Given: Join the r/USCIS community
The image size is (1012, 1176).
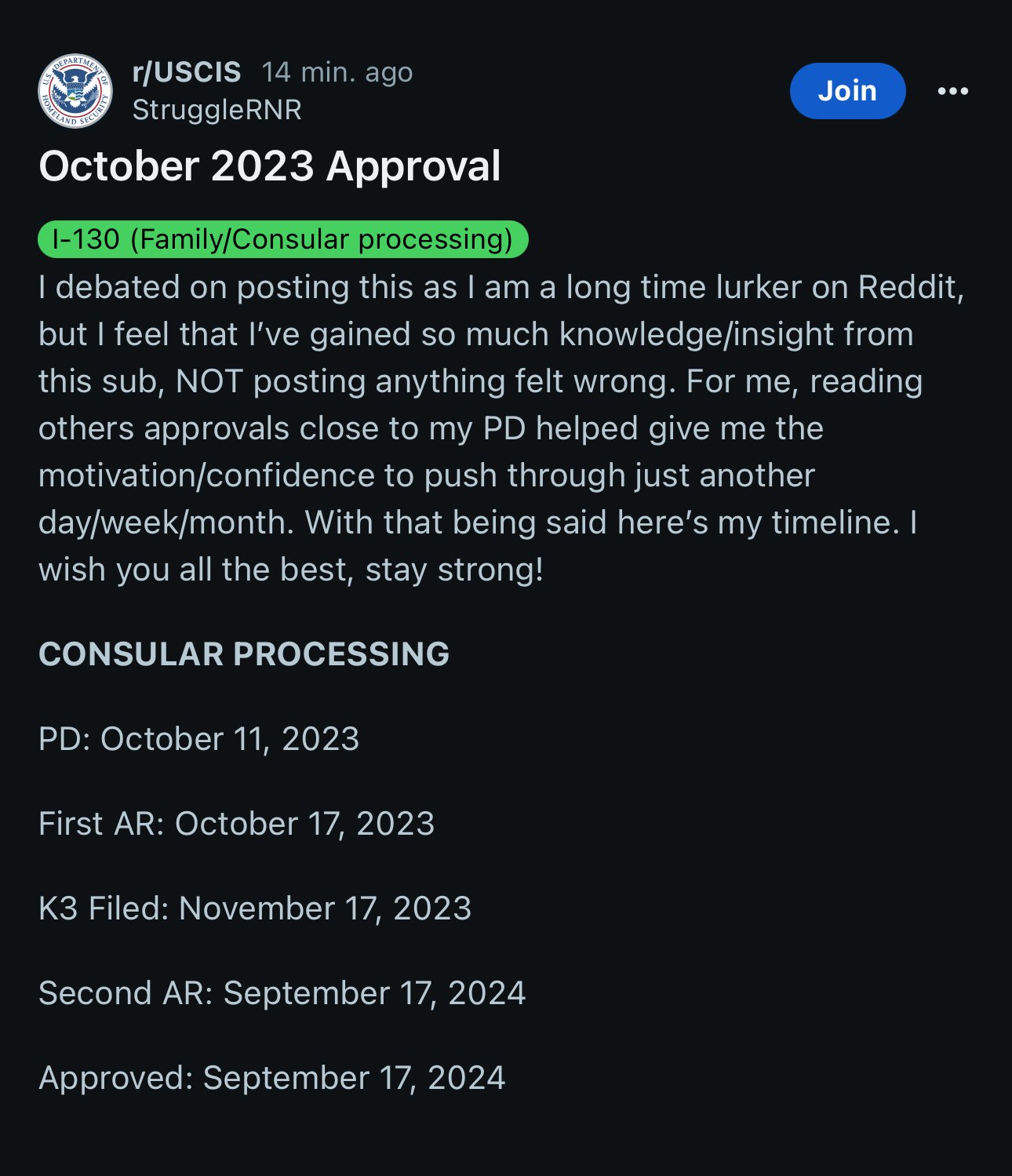Looking at the screenshot, I should click(847, 91).
